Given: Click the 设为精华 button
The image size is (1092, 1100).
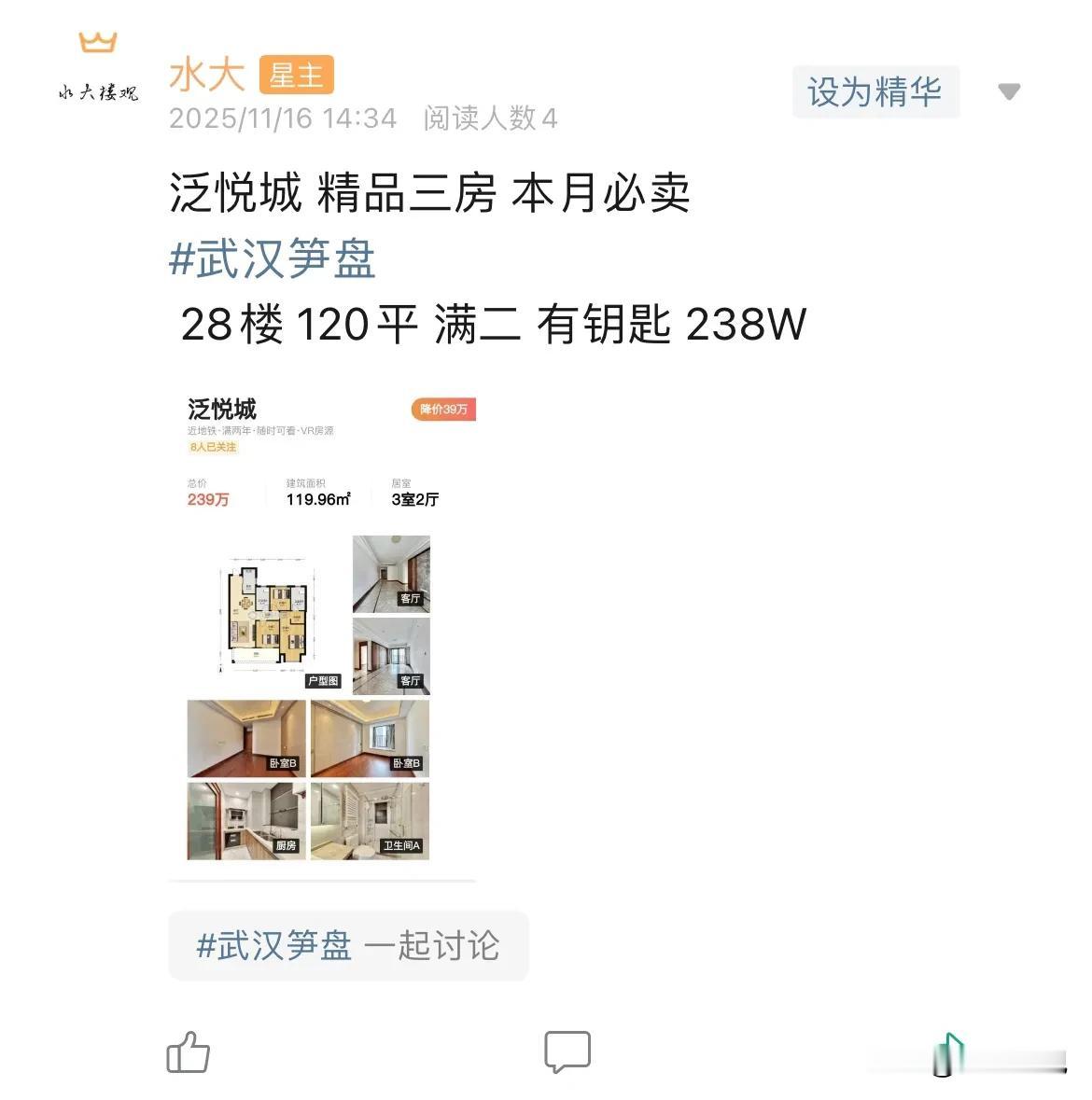Looking at the screenshot, I should click(x=875, y=92).
